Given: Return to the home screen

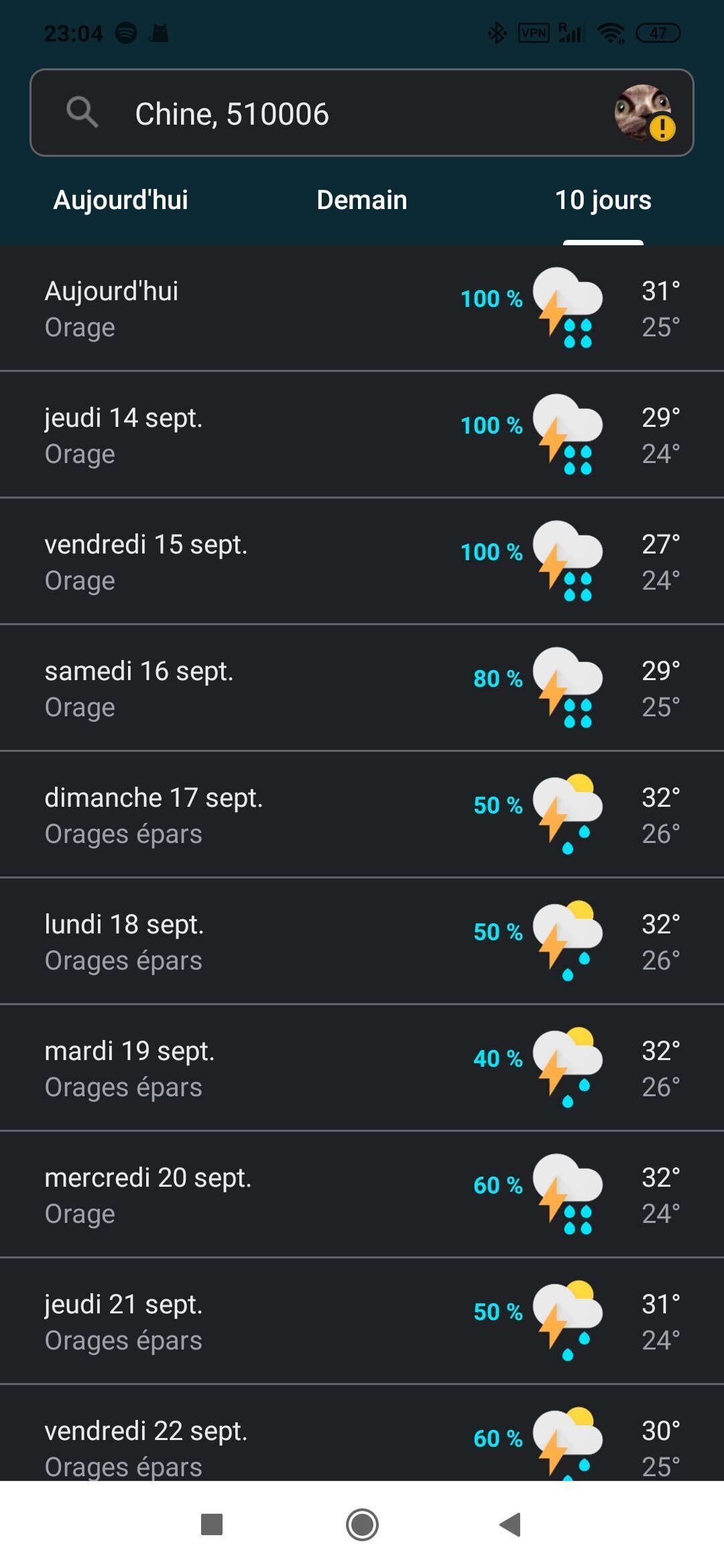Looking at the screenshot, I should point(362,1524).
